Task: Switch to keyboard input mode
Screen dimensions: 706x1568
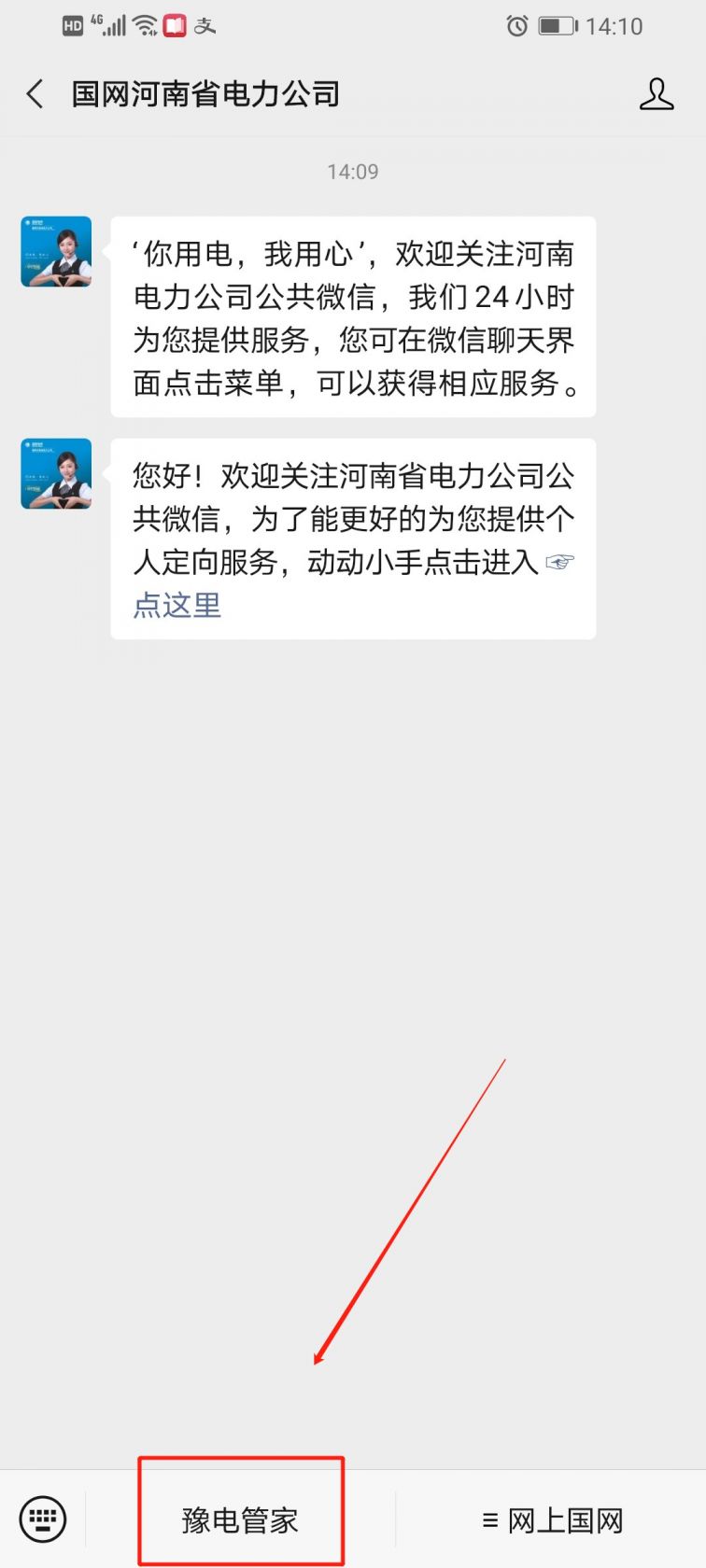Action: click(x=43, y=1519)
